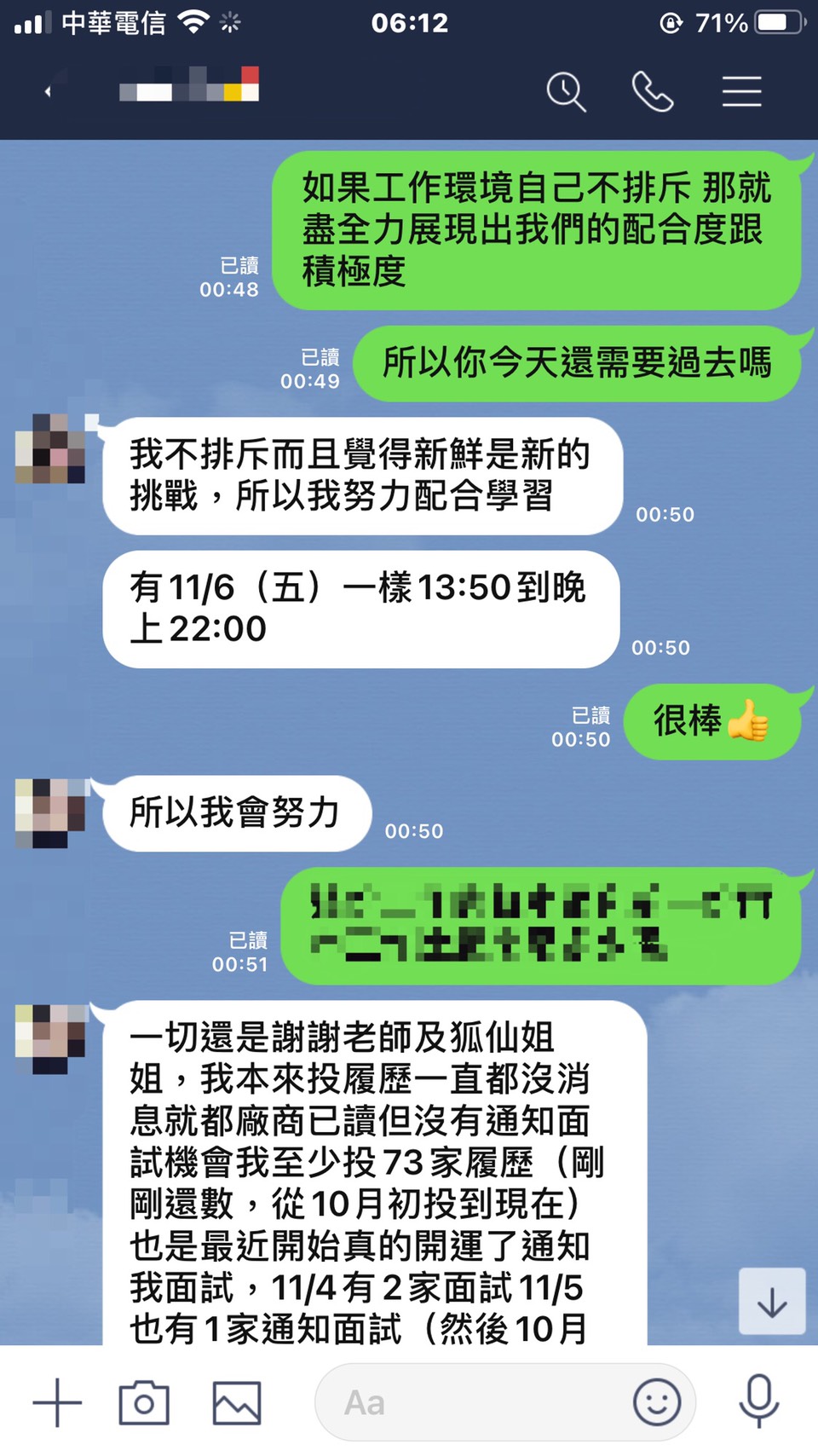This screenshot has height=1456, width=818.
Task: Open the camera to take a photo
Action: [x=144, y=1402]
